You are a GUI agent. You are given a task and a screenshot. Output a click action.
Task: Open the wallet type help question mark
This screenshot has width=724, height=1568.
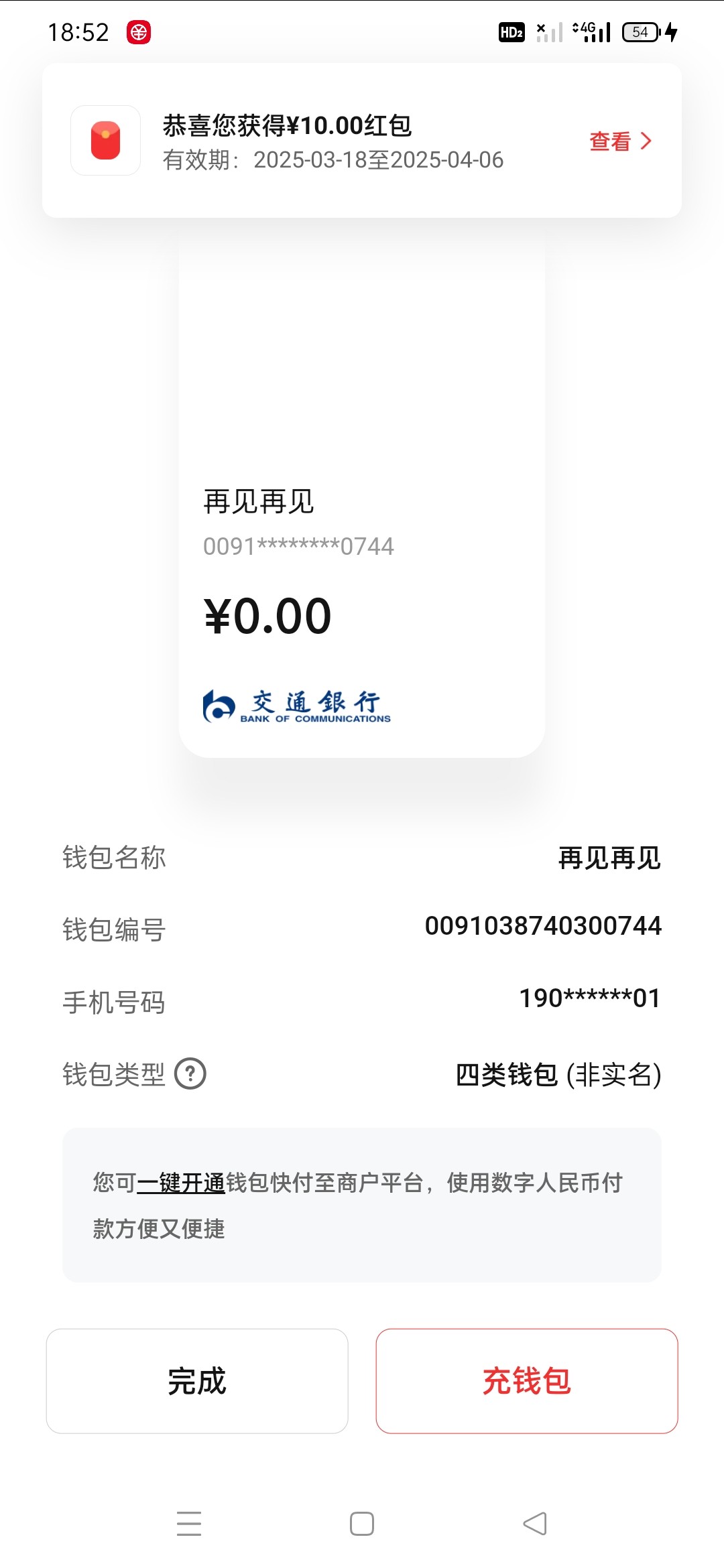(x=190, y=1074)
